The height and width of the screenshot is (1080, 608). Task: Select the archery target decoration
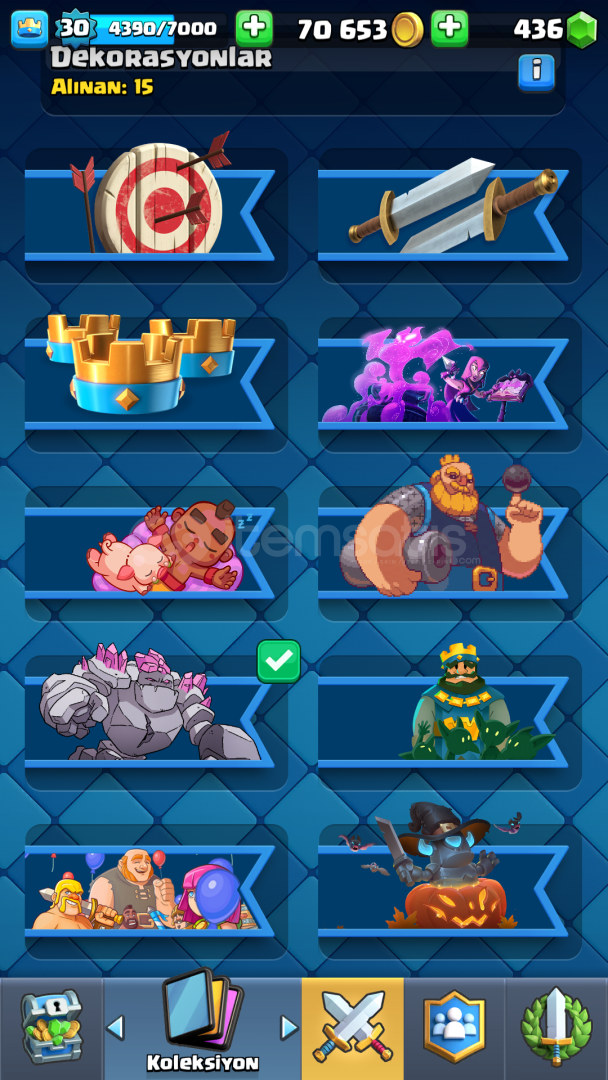(x=156, y=215)
